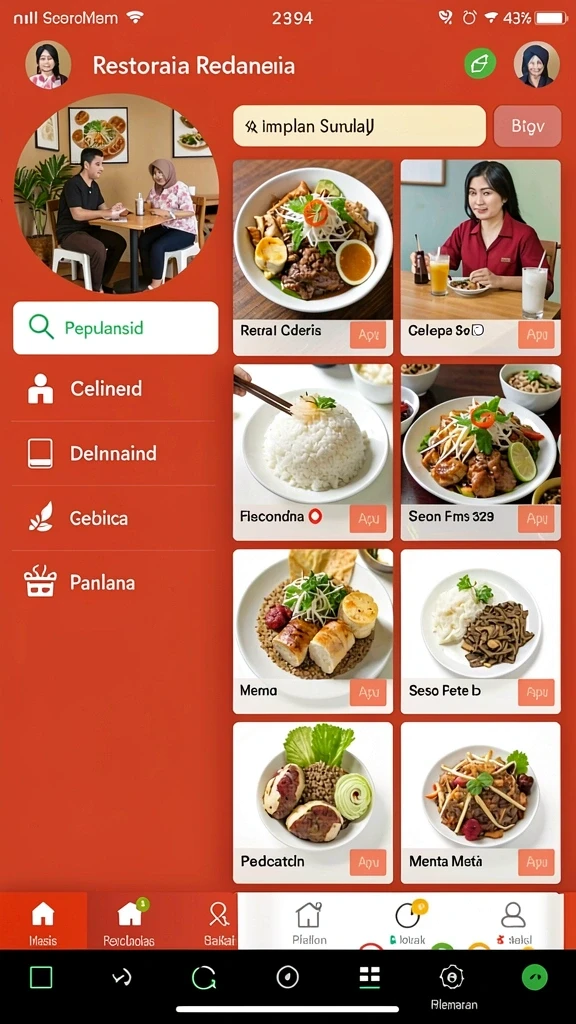This screenshot has width=576, height=1024.
Task: Select the Delnnaind menu row
Action: coord(114,453)
